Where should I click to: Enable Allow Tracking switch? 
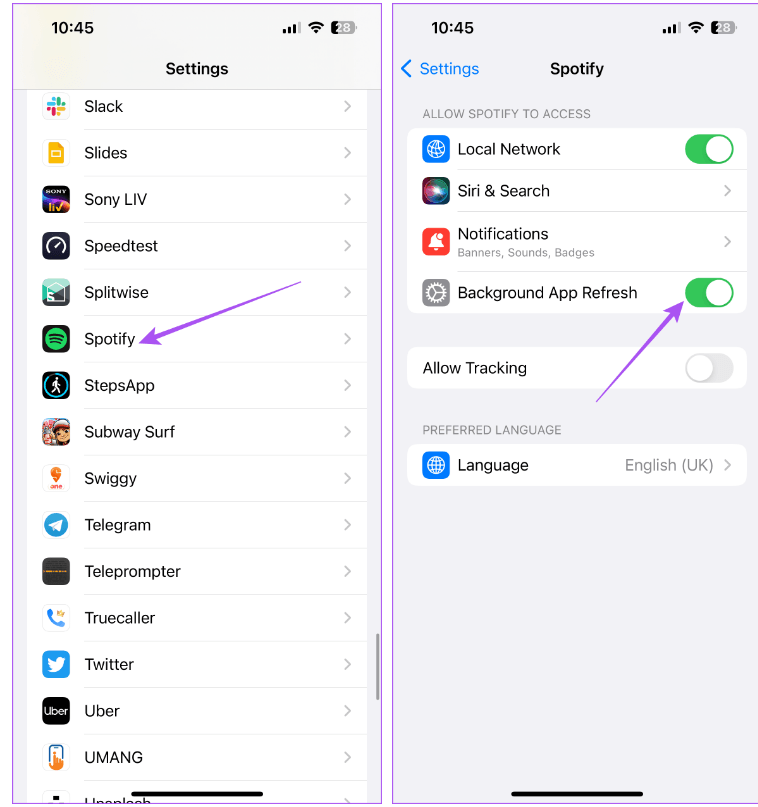coord(708,368)
